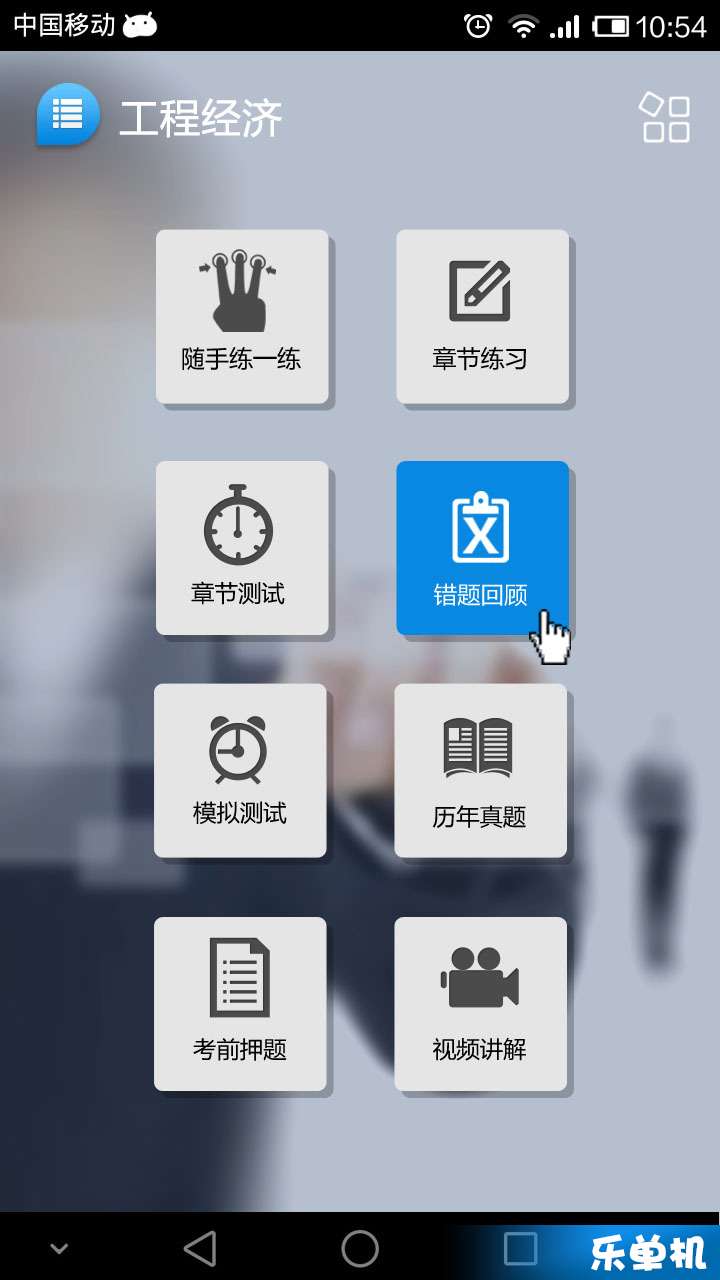720x1280 pixels.
Task: Launch 模拟测试 mock test
Action: tap(240, 770)
